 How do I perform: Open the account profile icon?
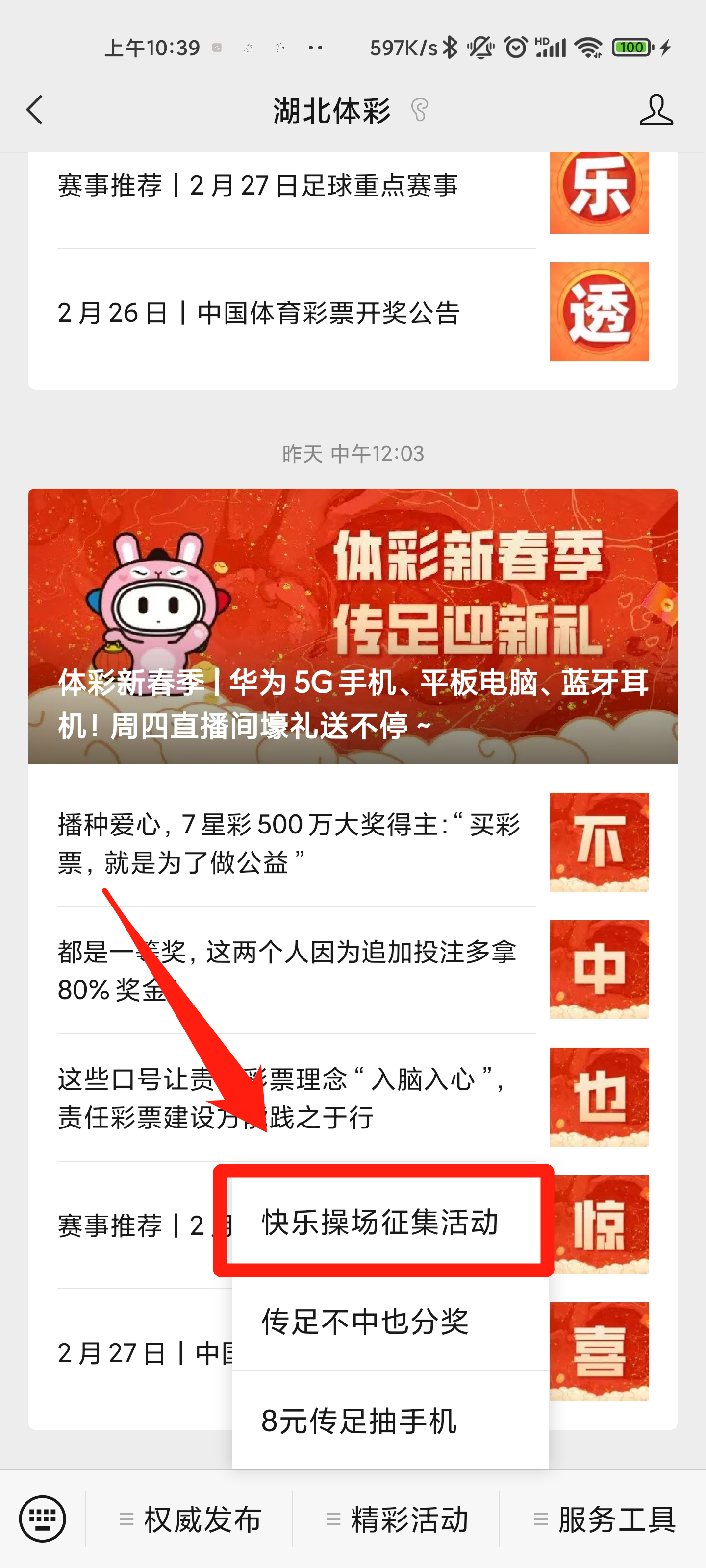(656, 110)
